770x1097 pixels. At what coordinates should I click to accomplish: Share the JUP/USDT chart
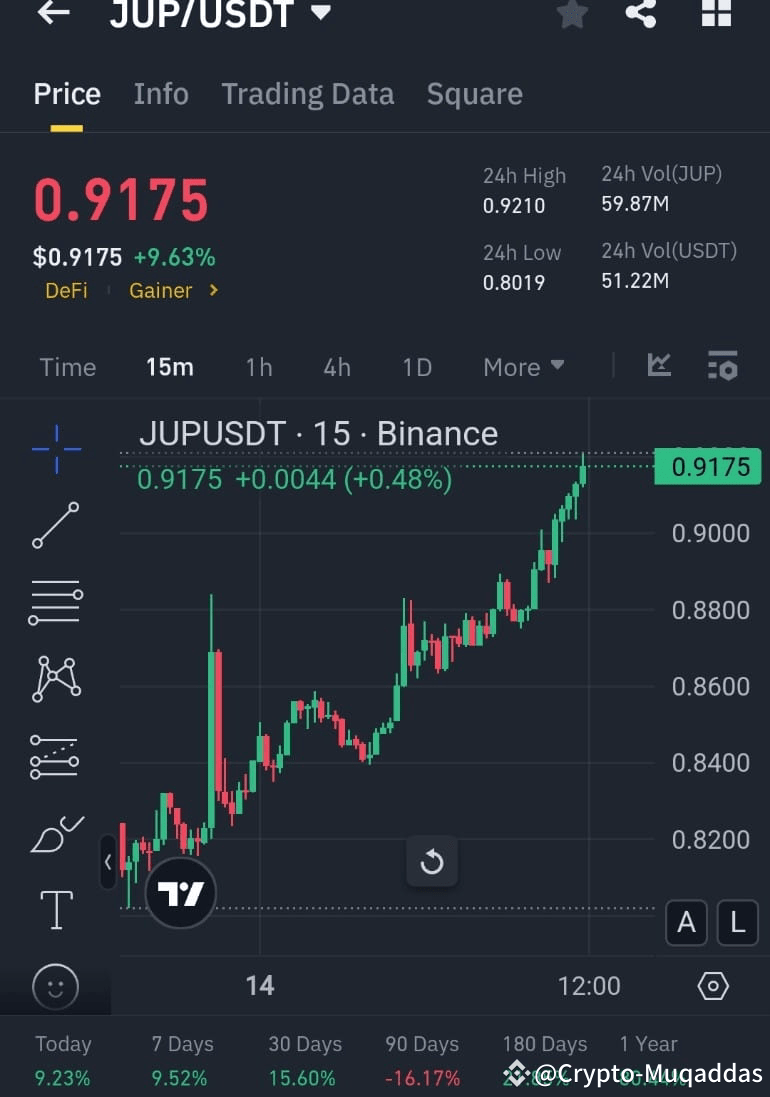[x=641, y=15]
